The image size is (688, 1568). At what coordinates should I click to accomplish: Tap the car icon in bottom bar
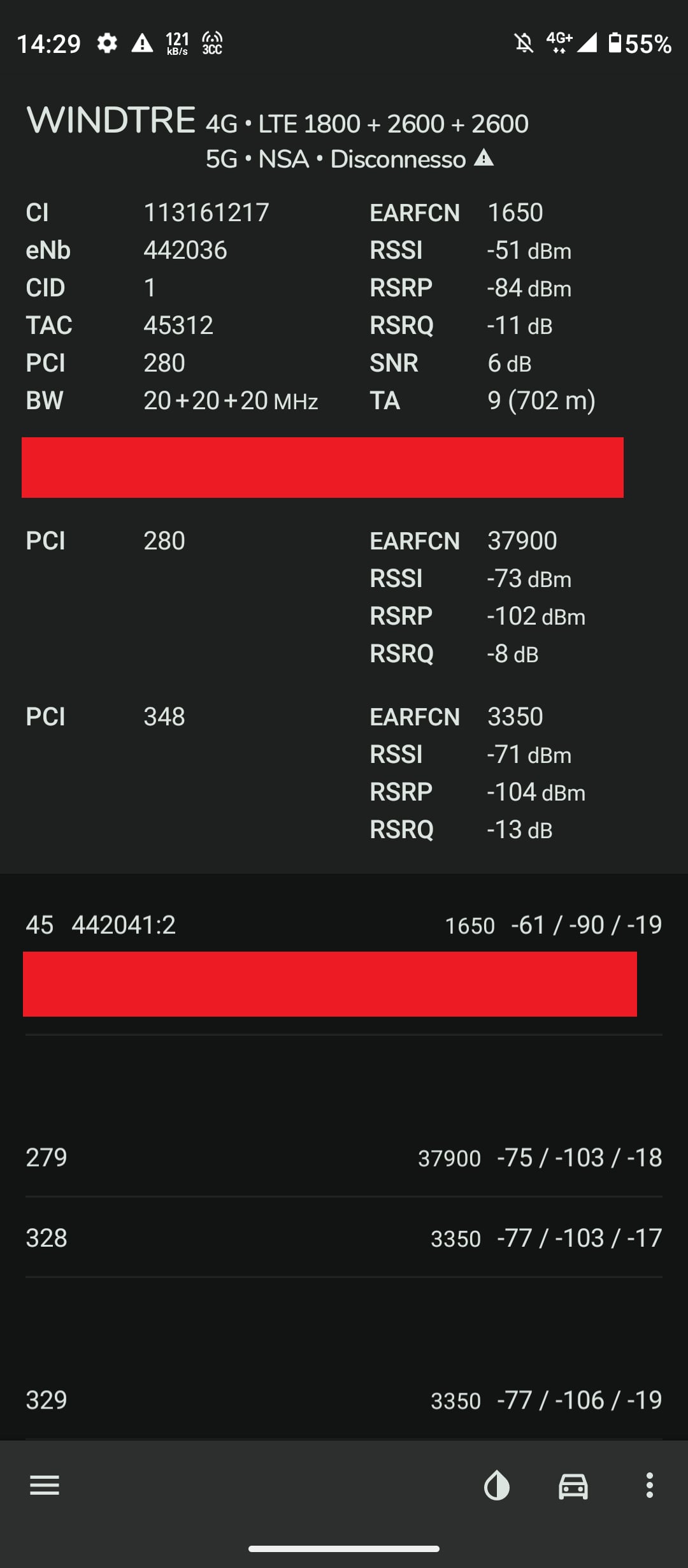573,1485
